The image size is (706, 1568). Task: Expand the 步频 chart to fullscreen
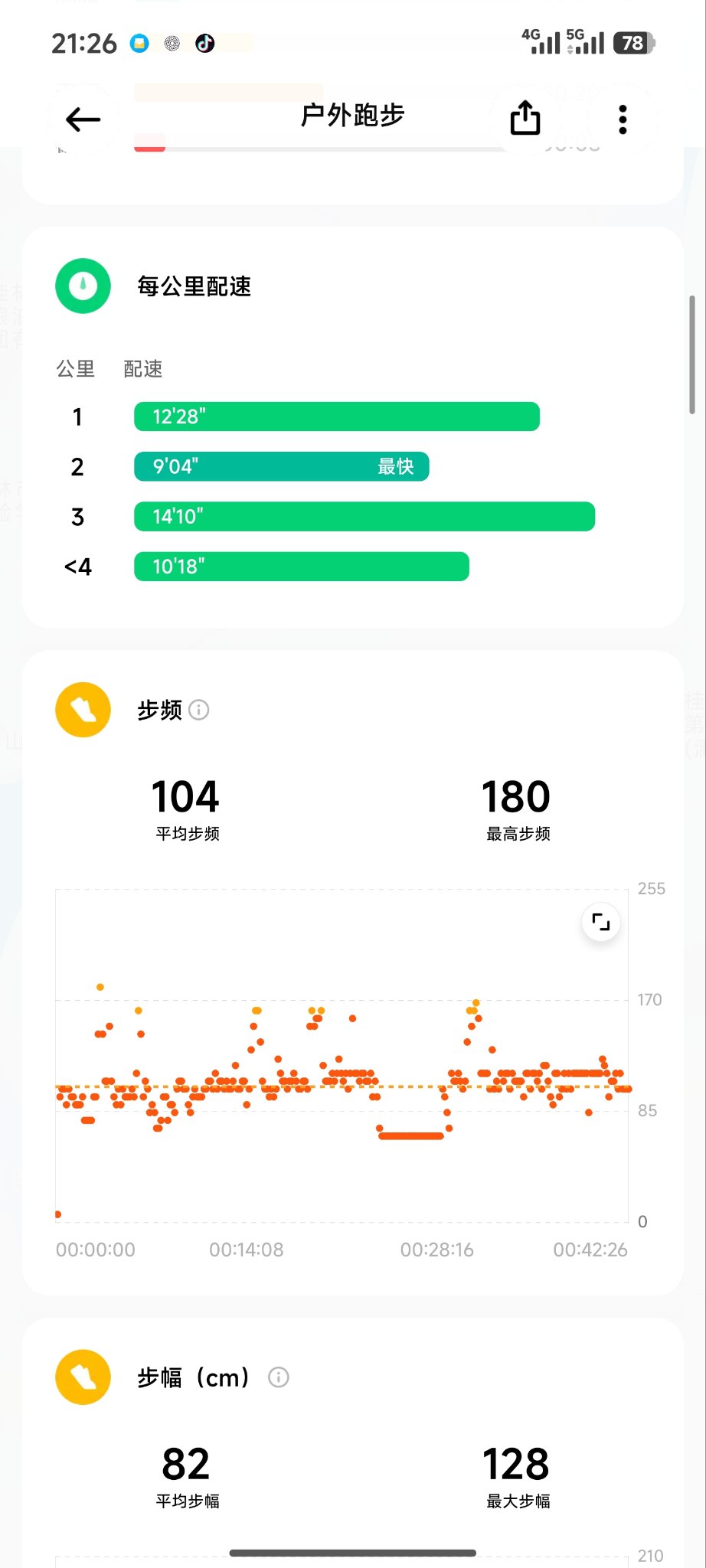point(601,922)
